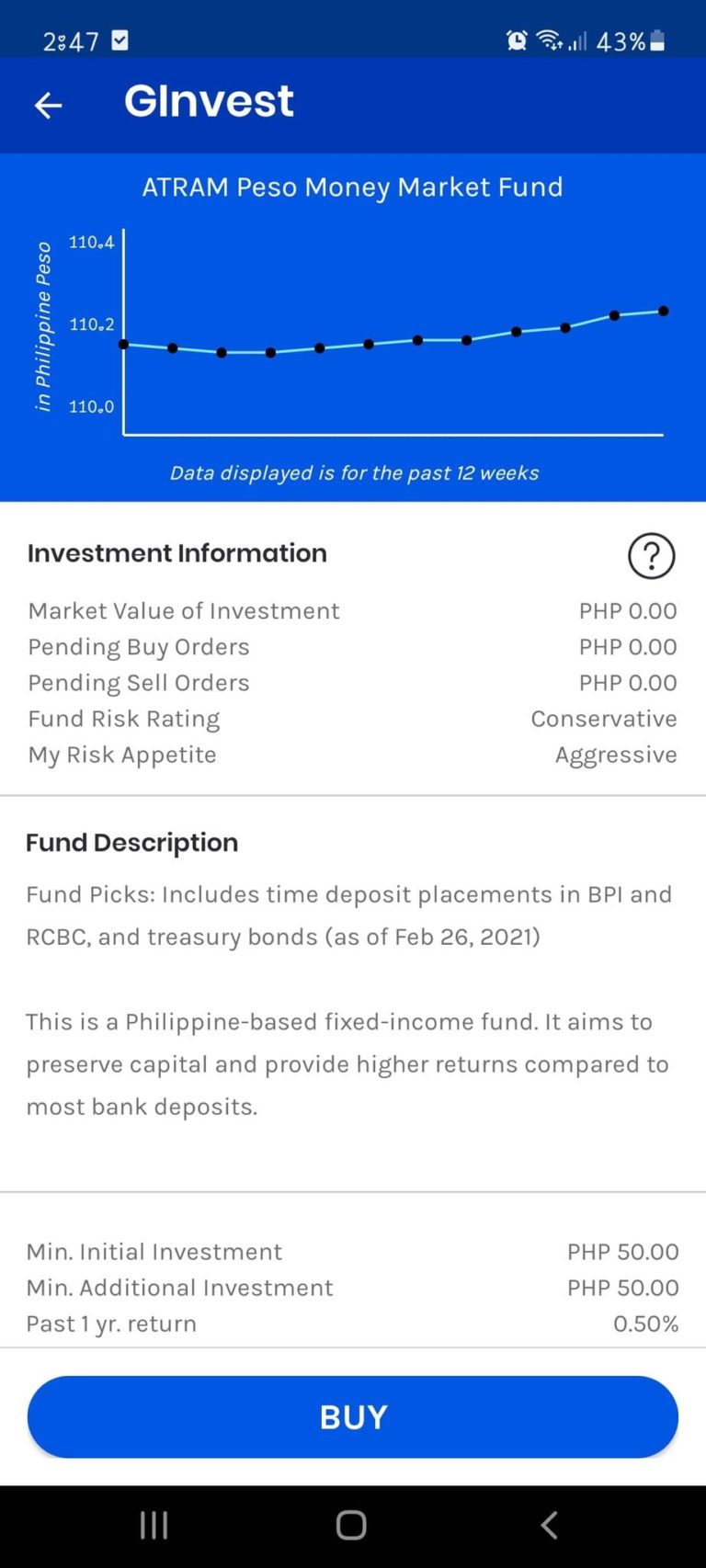This screenshot has height=1568, width=706.
Task: Select the Conservative fund risk rating value
Action: 603,719
